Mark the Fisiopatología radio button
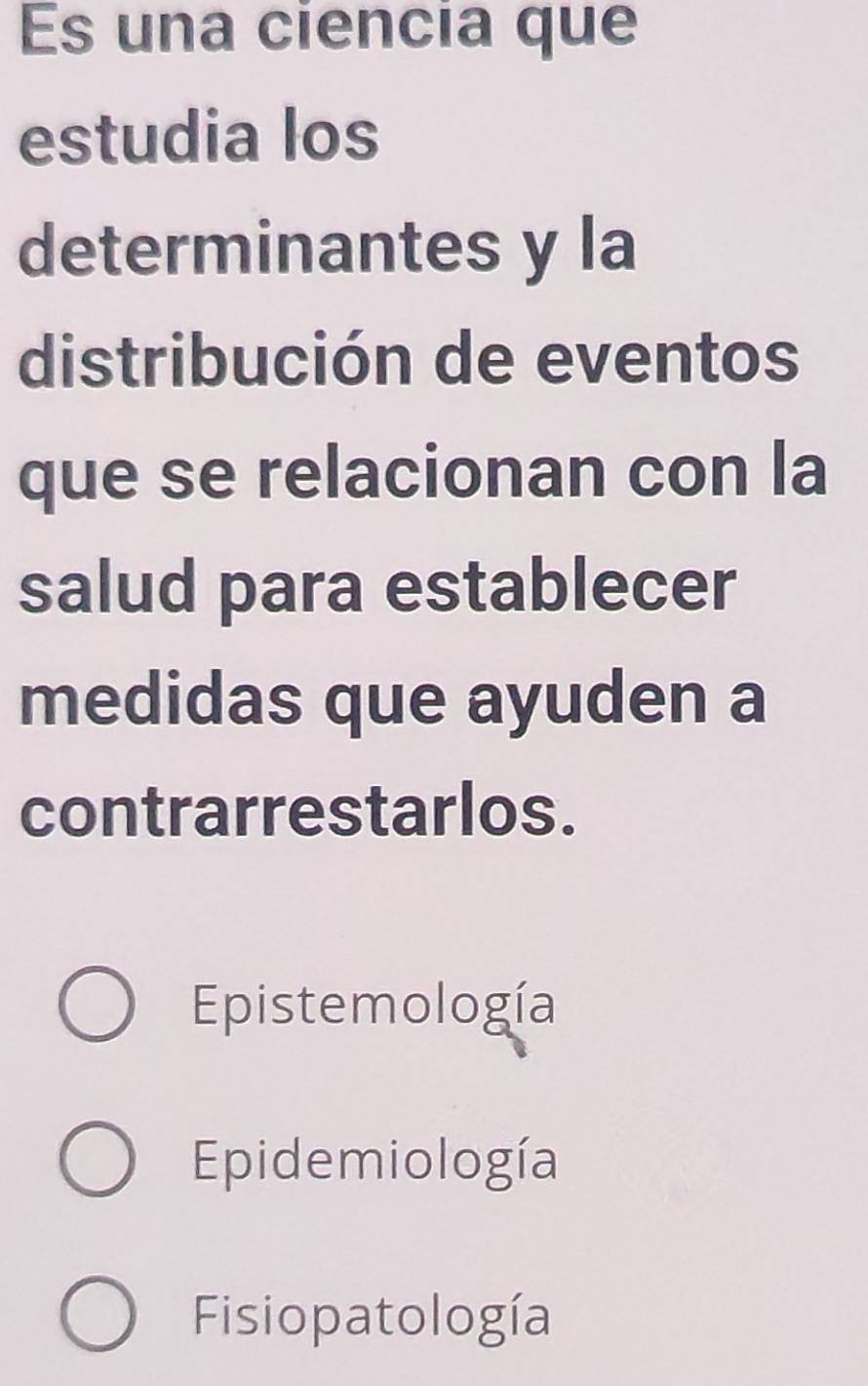The height and width of the screenshot is (1386, 868). coord(98,1316)
